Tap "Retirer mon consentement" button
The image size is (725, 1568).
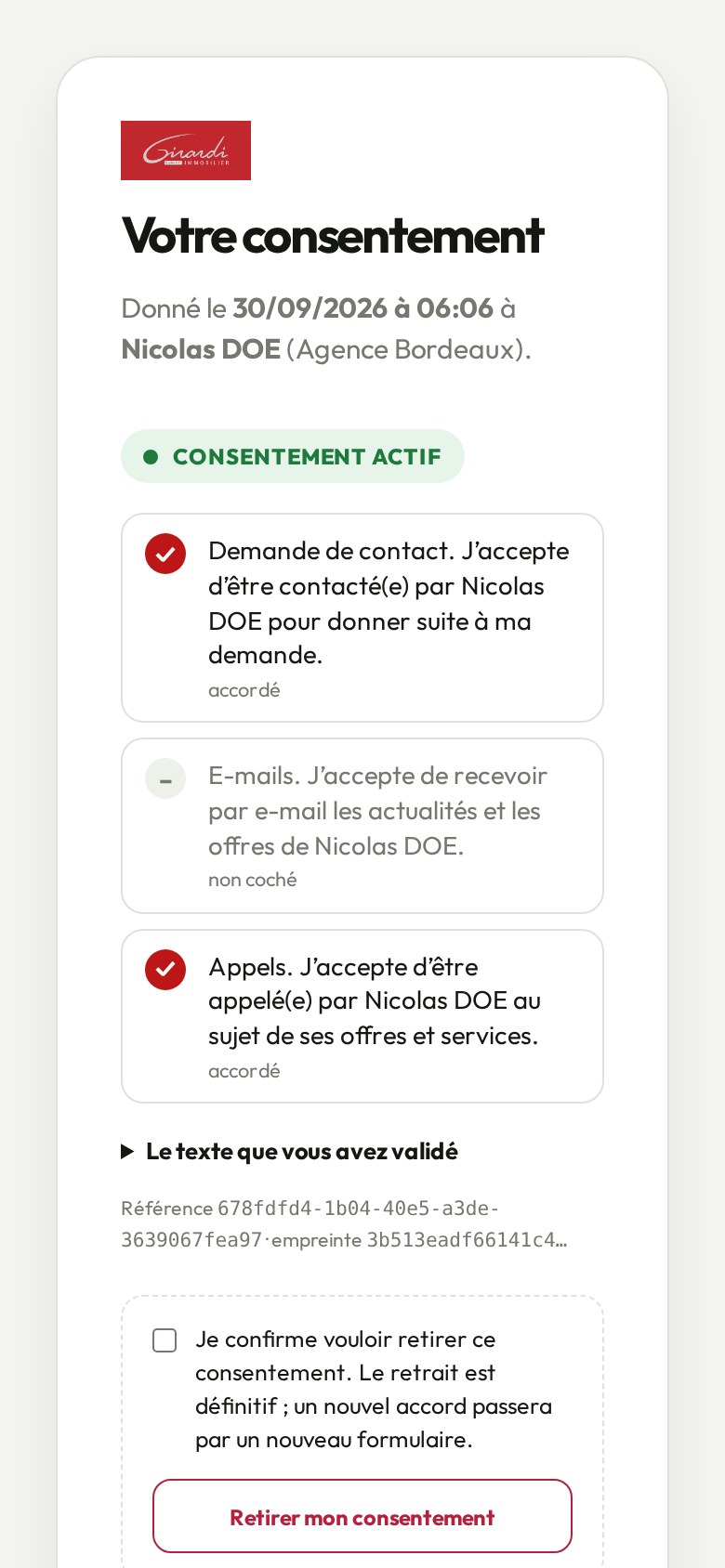pyautogui.click(x=362, y=1516)
